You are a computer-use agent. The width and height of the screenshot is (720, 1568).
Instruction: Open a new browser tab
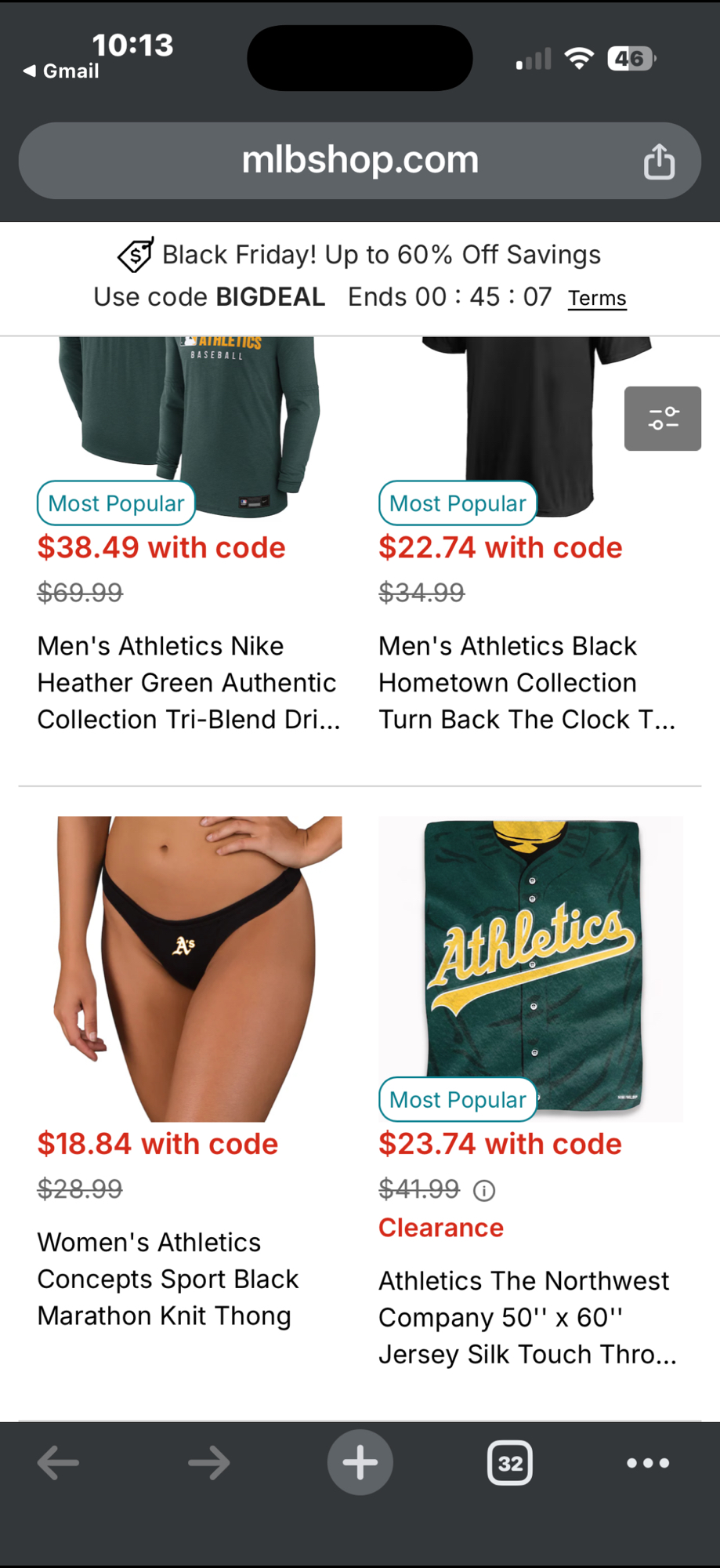tap(360, 1463)
